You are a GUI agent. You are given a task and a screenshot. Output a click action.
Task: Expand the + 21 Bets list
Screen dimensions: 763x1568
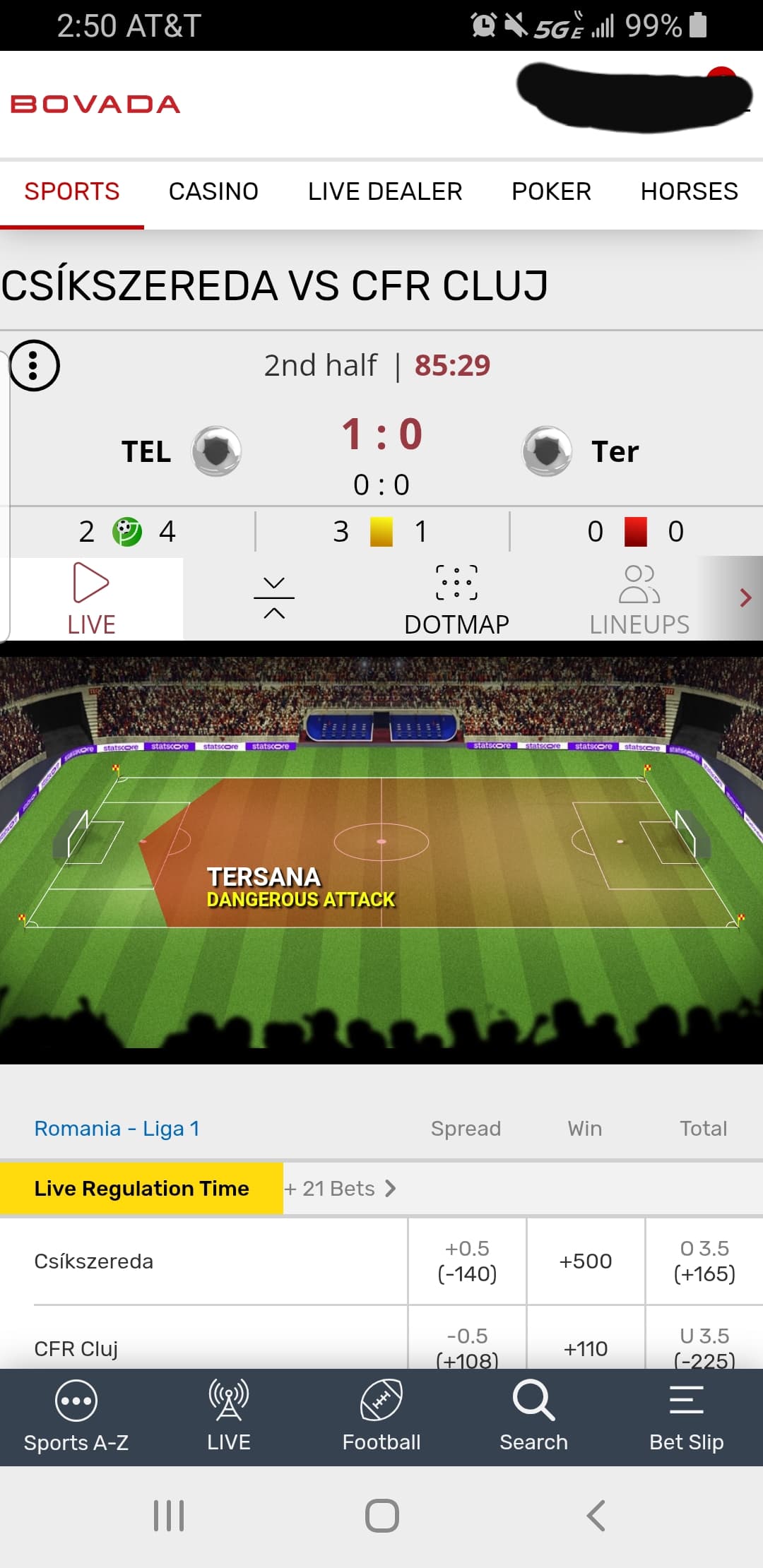point(340,1189)
